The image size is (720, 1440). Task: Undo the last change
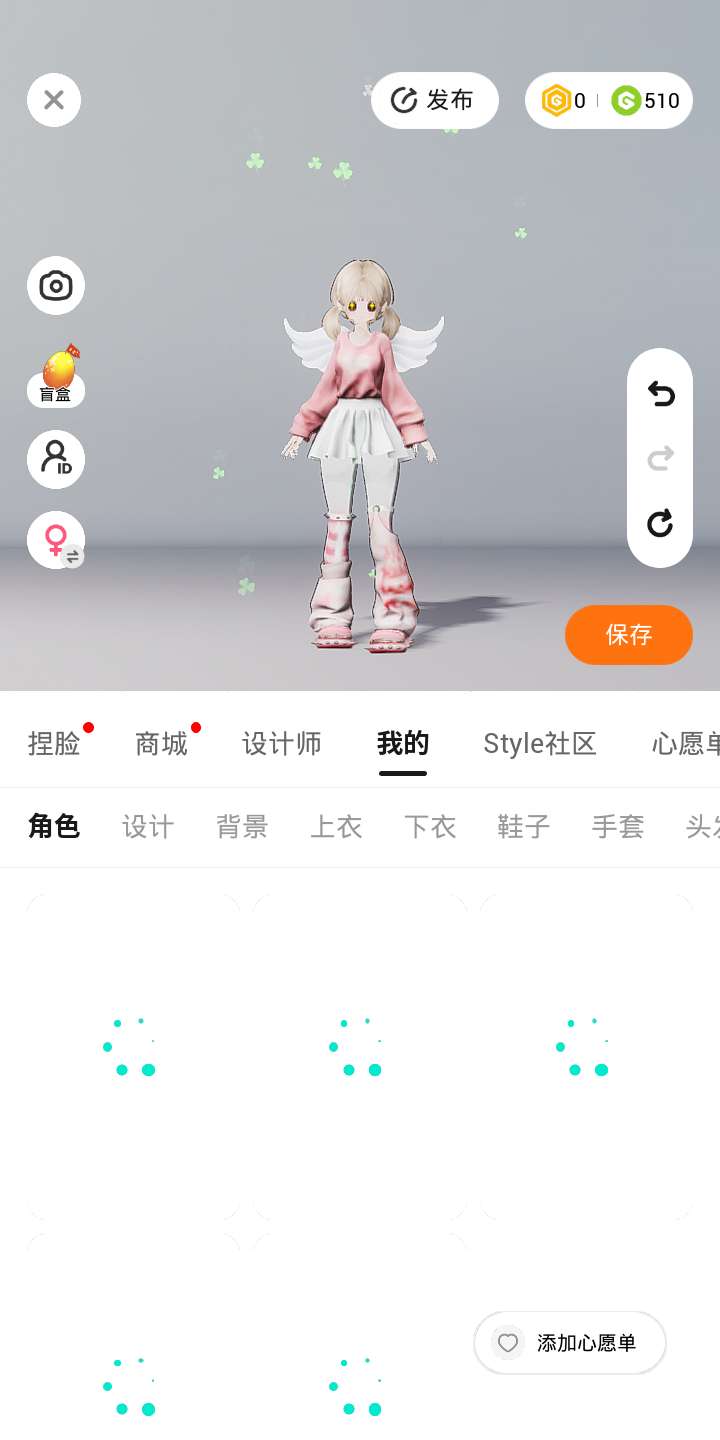click(x=660, y=395)
